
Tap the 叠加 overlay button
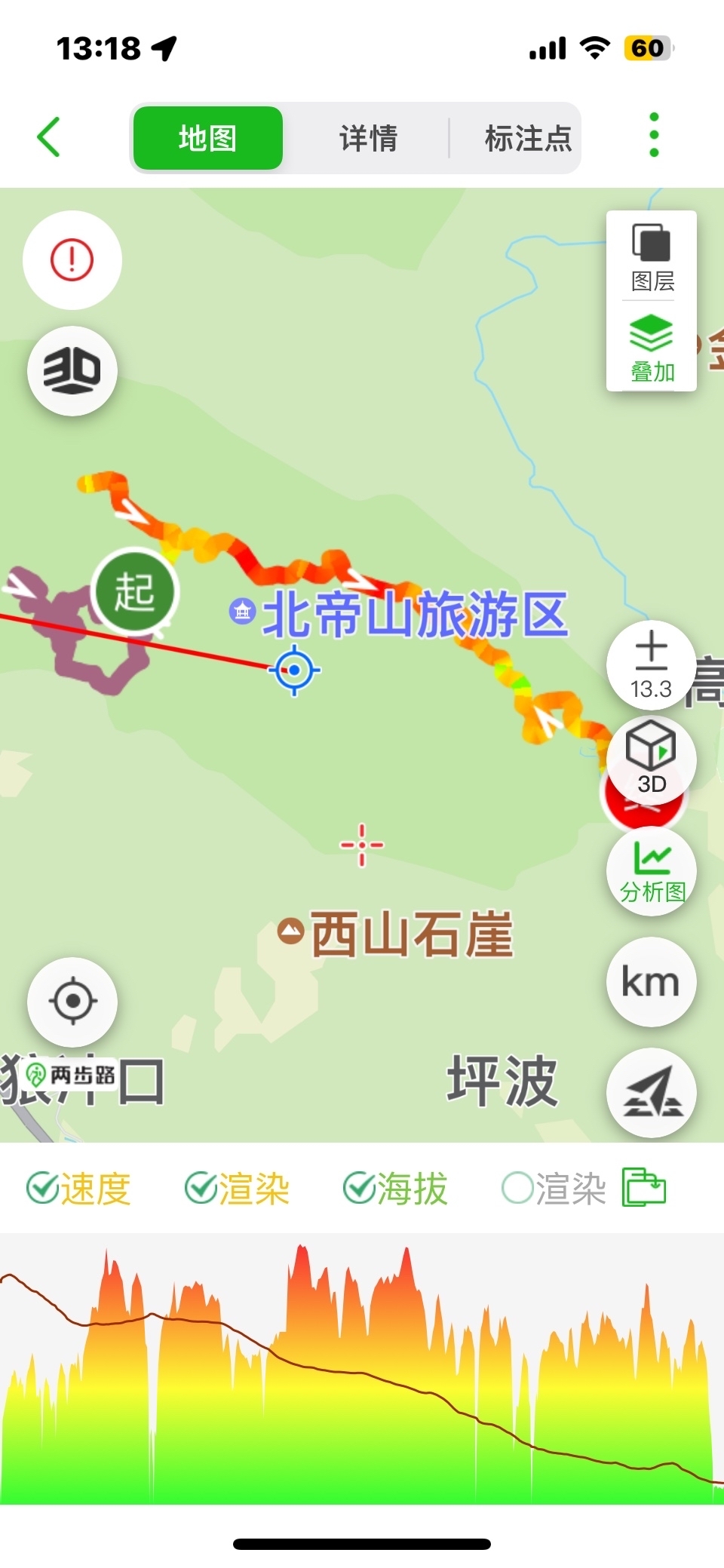(652, 348)
